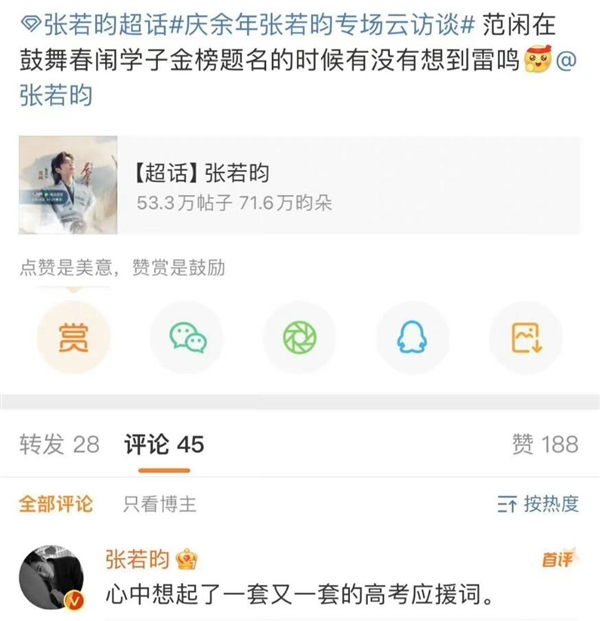Screen dimensions: 600x621
Task: Open the 【超话】张若昀 super topic card
Action: 299,188
